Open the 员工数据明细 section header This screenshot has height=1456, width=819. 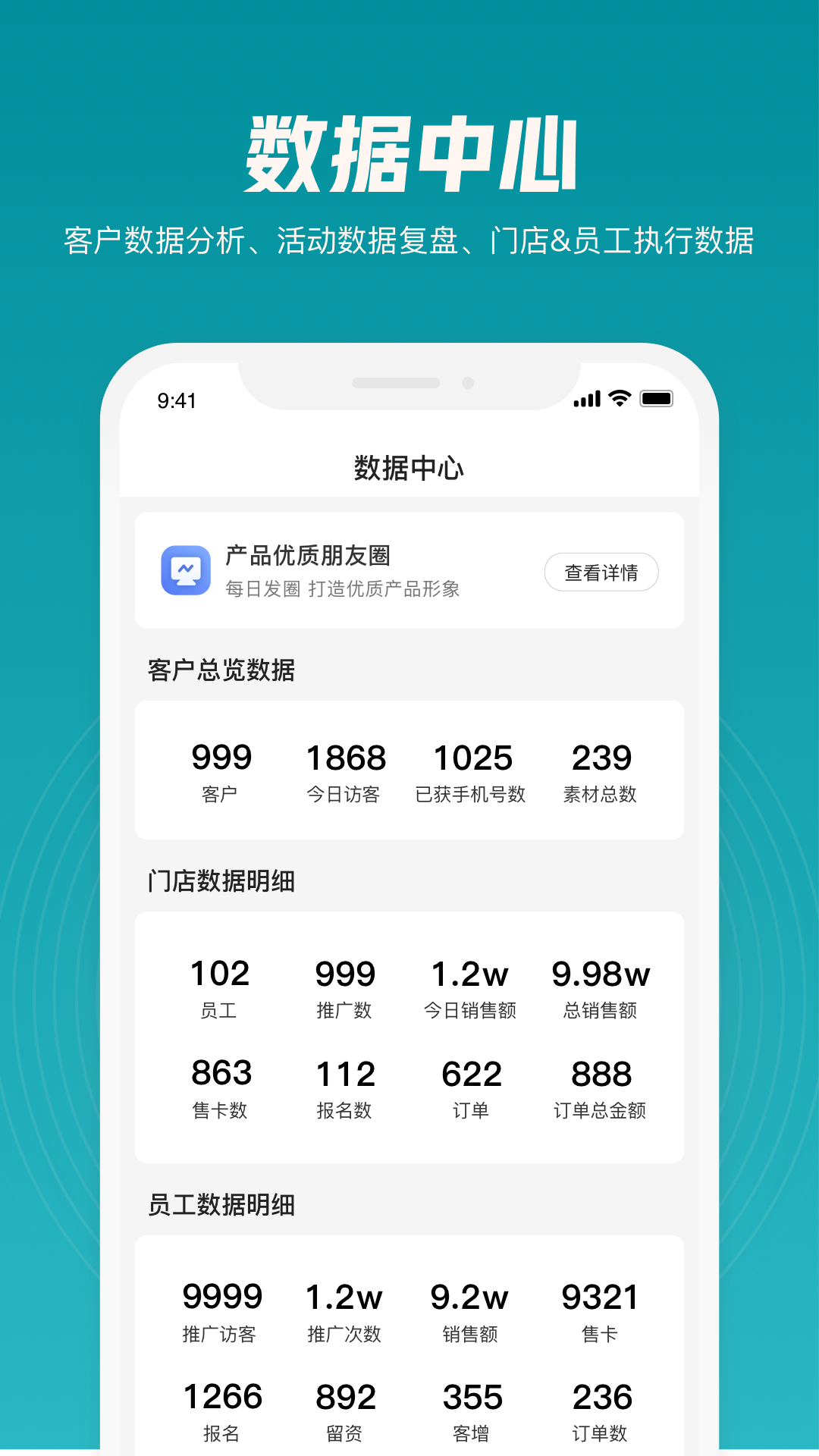(221, 1205)
